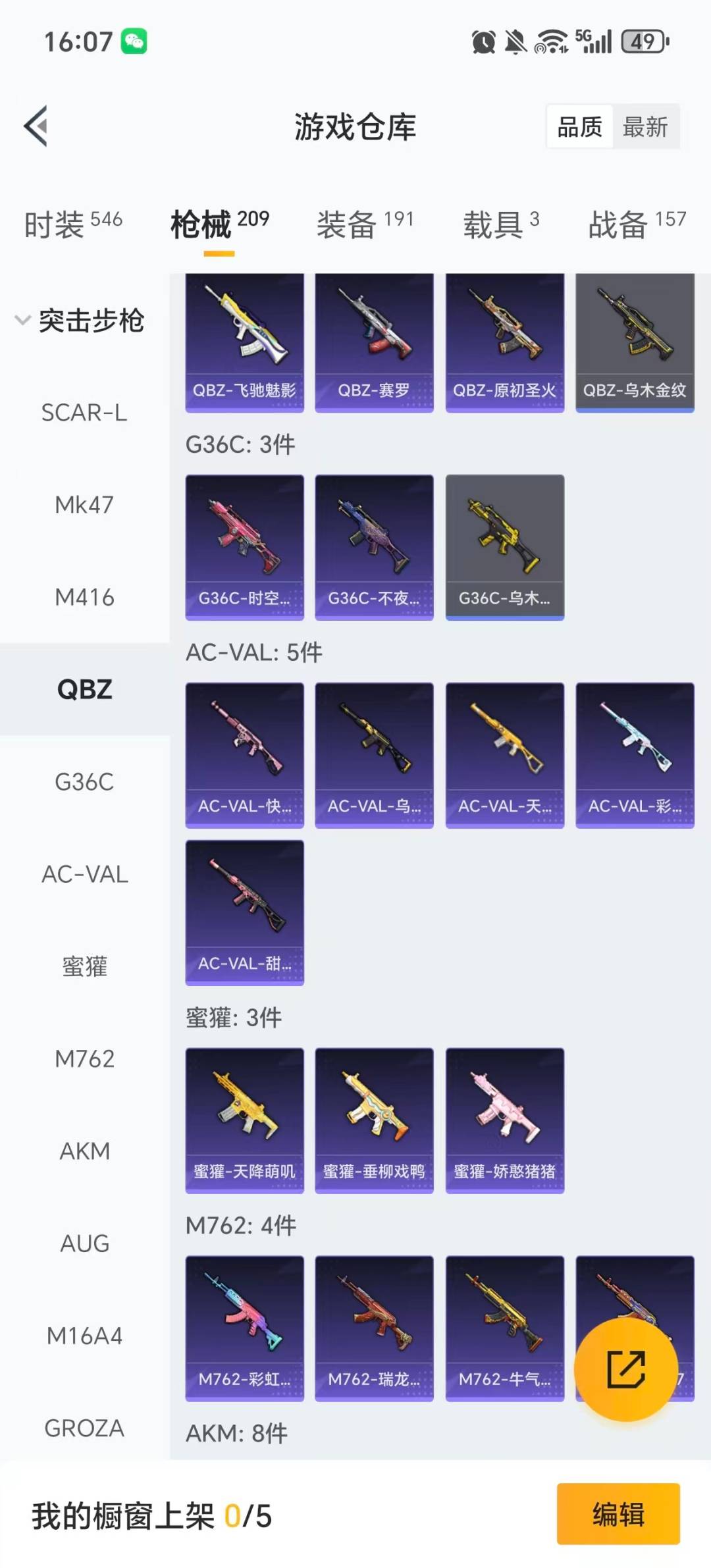The height and width of the screenshot is (1568, 711).
Task: Open the 战备 tab
Action: 616,224
